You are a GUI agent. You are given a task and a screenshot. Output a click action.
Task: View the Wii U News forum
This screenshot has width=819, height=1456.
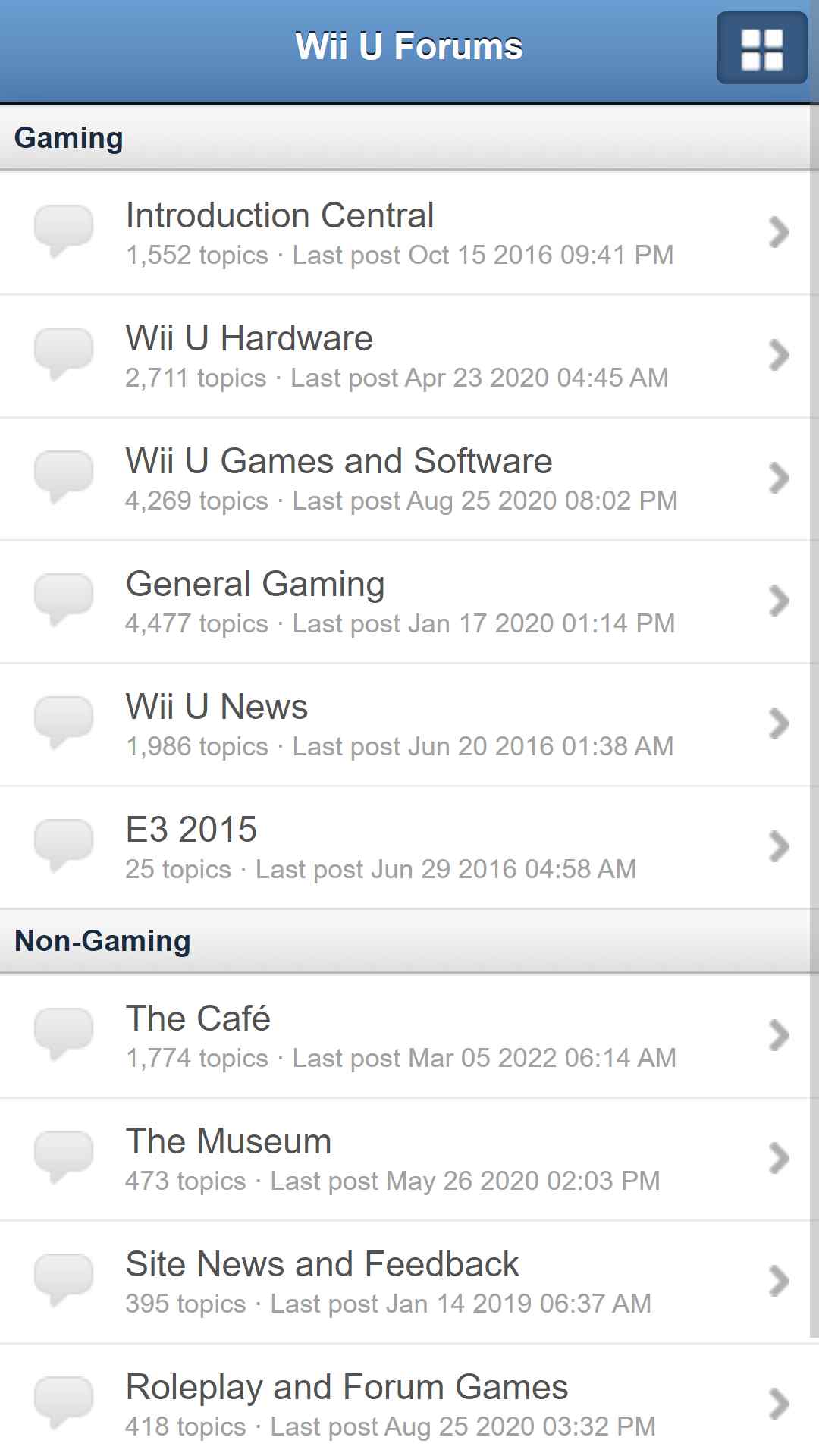point(405,725)
